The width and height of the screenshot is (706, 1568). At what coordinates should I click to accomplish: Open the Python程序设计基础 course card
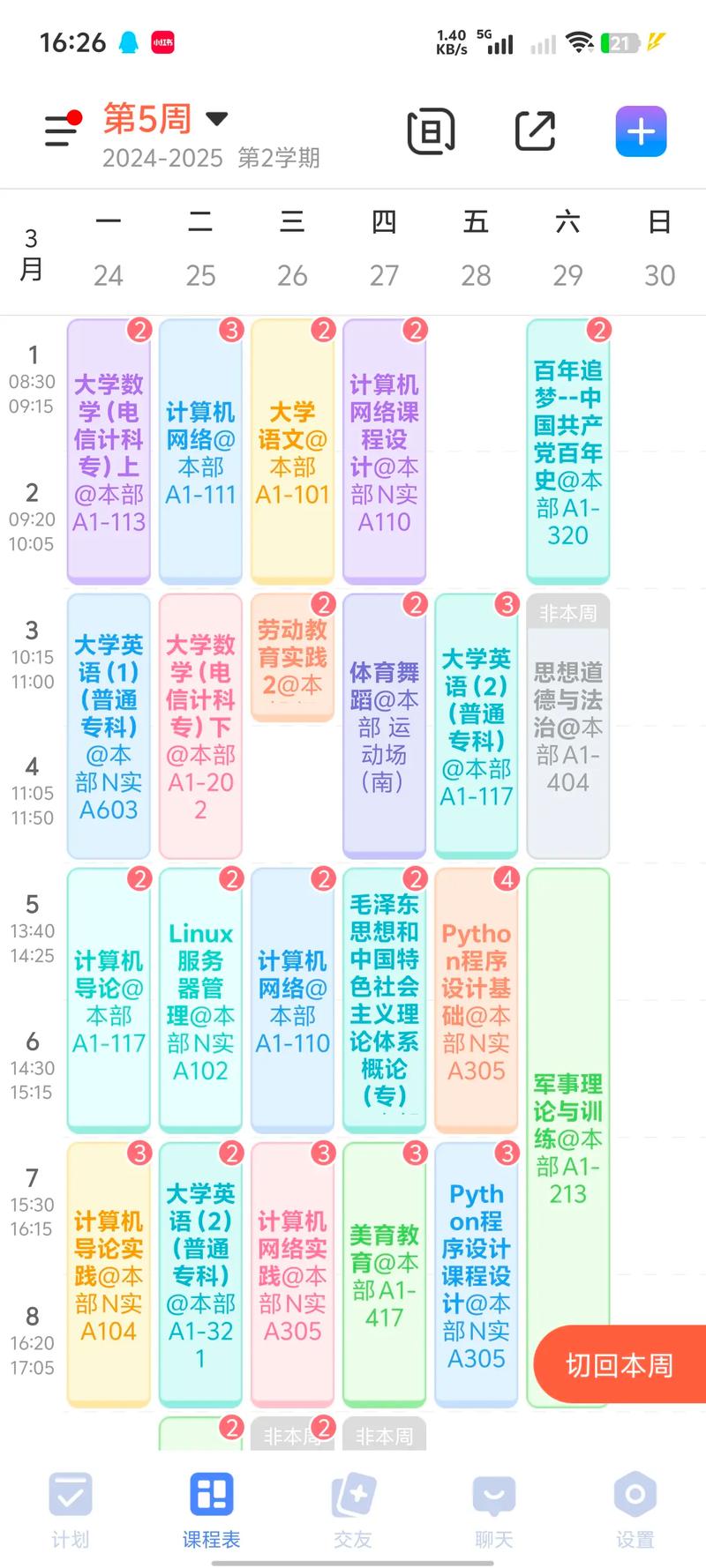click(477, 997)
